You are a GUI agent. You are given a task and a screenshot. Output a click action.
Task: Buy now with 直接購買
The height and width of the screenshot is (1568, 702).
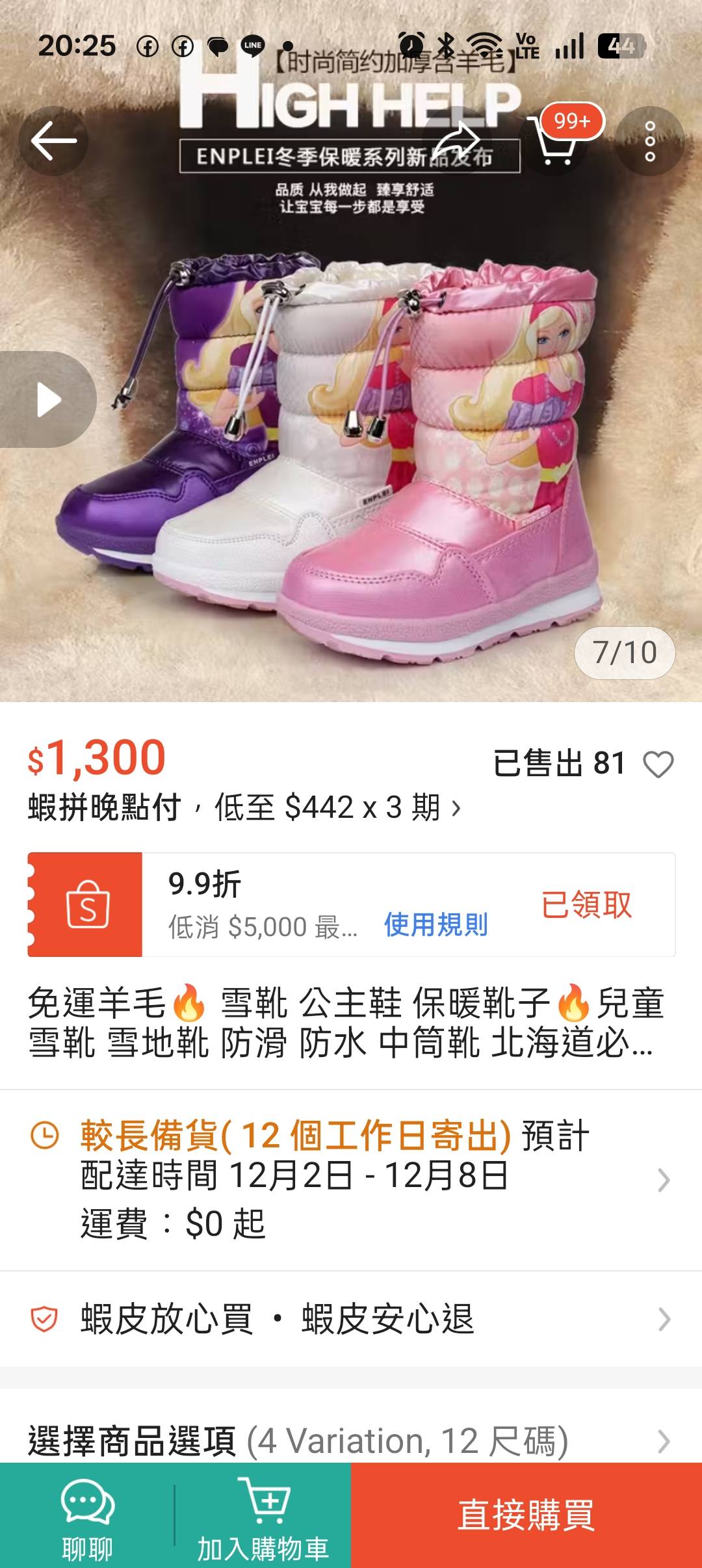(526, 1516)
